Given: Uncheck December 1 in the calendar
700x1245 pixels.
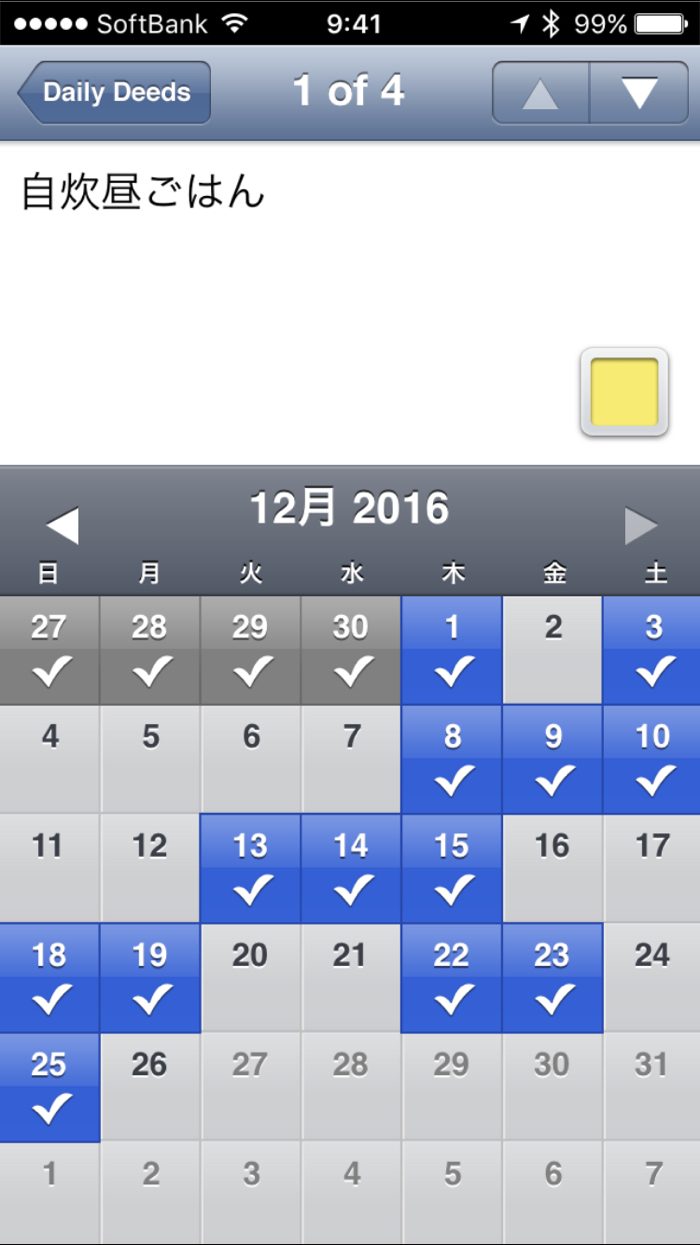Looking at the screenshot, I should 452,650.
